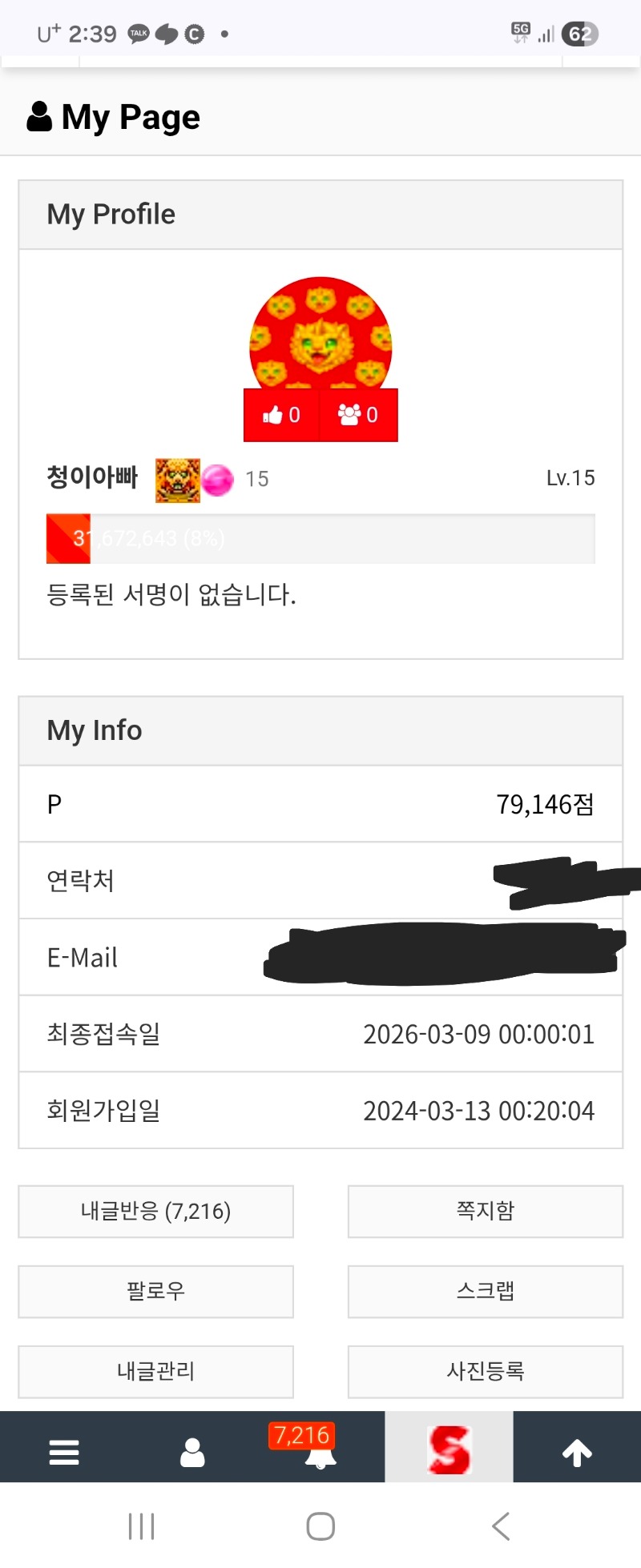This screenshot has width=641, height=1568.
Task: Jump to top with the up arrow
Action: click(x=577, y=1452)
